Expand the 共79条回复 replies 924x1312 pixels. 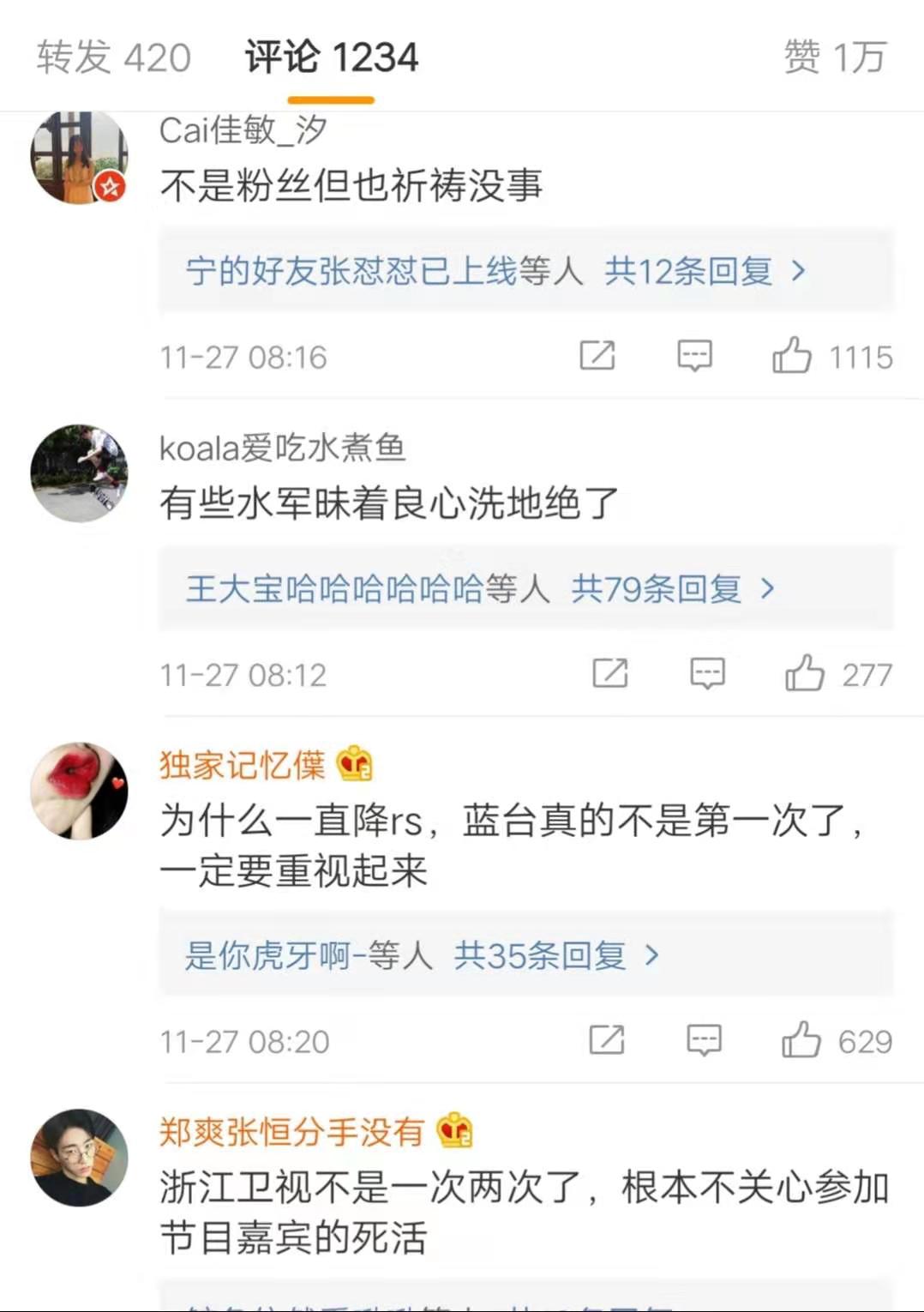click(x=672, y=589)
